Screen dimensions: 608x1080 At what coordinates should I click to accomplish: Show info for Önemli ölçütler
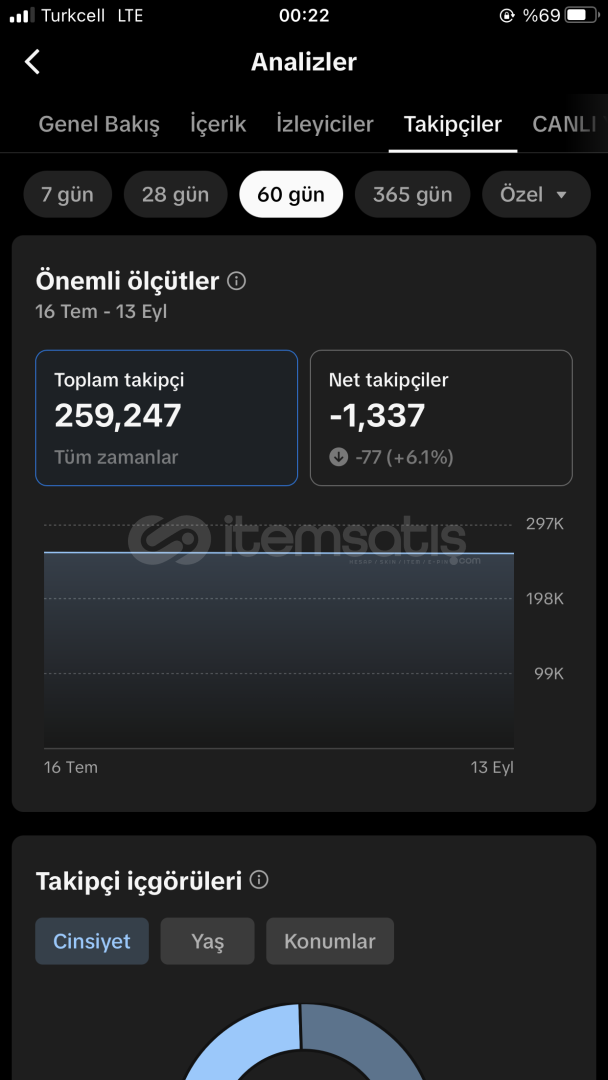pos(236,281)
